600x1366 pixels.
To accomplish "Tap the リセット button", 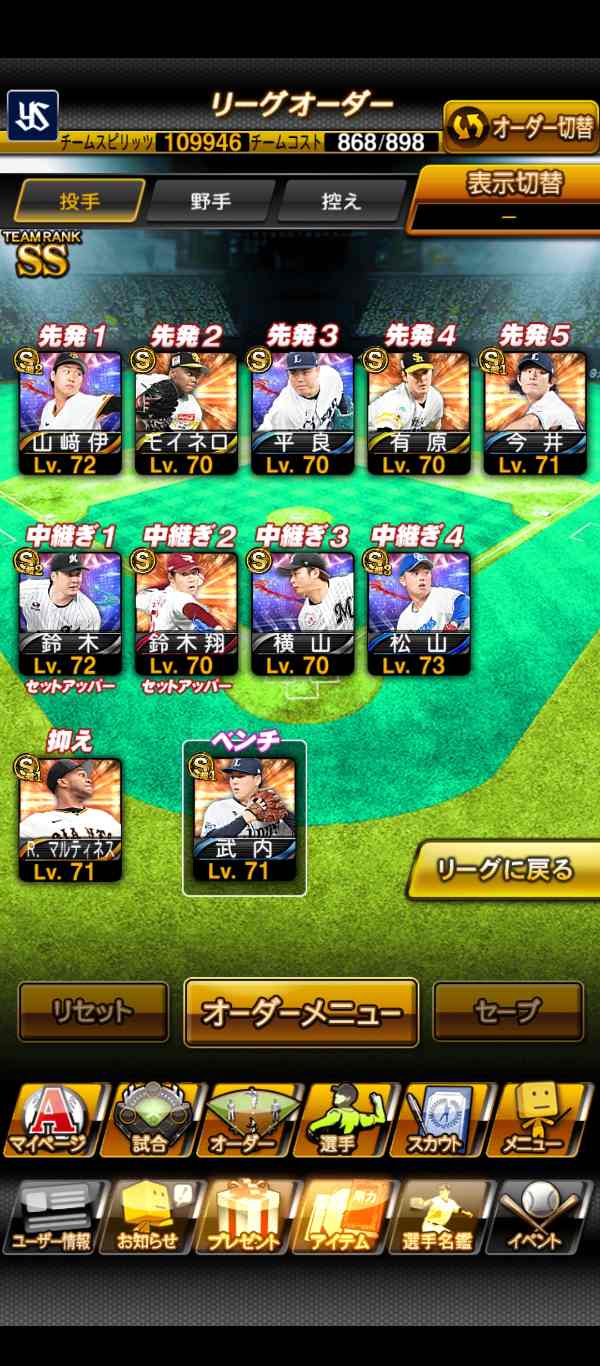I will click(93, 1012).
